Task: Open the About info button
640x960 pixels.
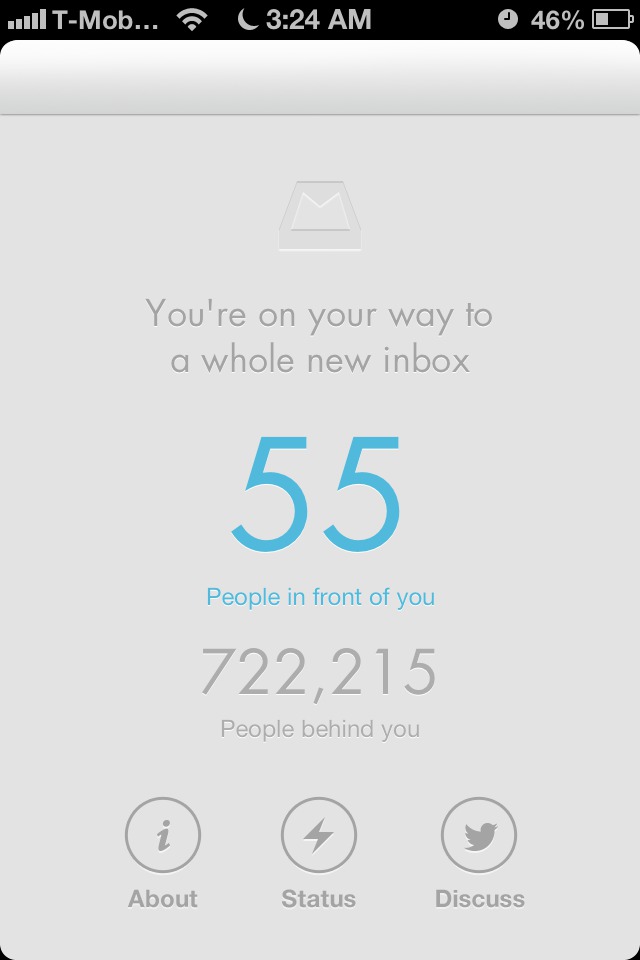Action: tap(163, 836)
